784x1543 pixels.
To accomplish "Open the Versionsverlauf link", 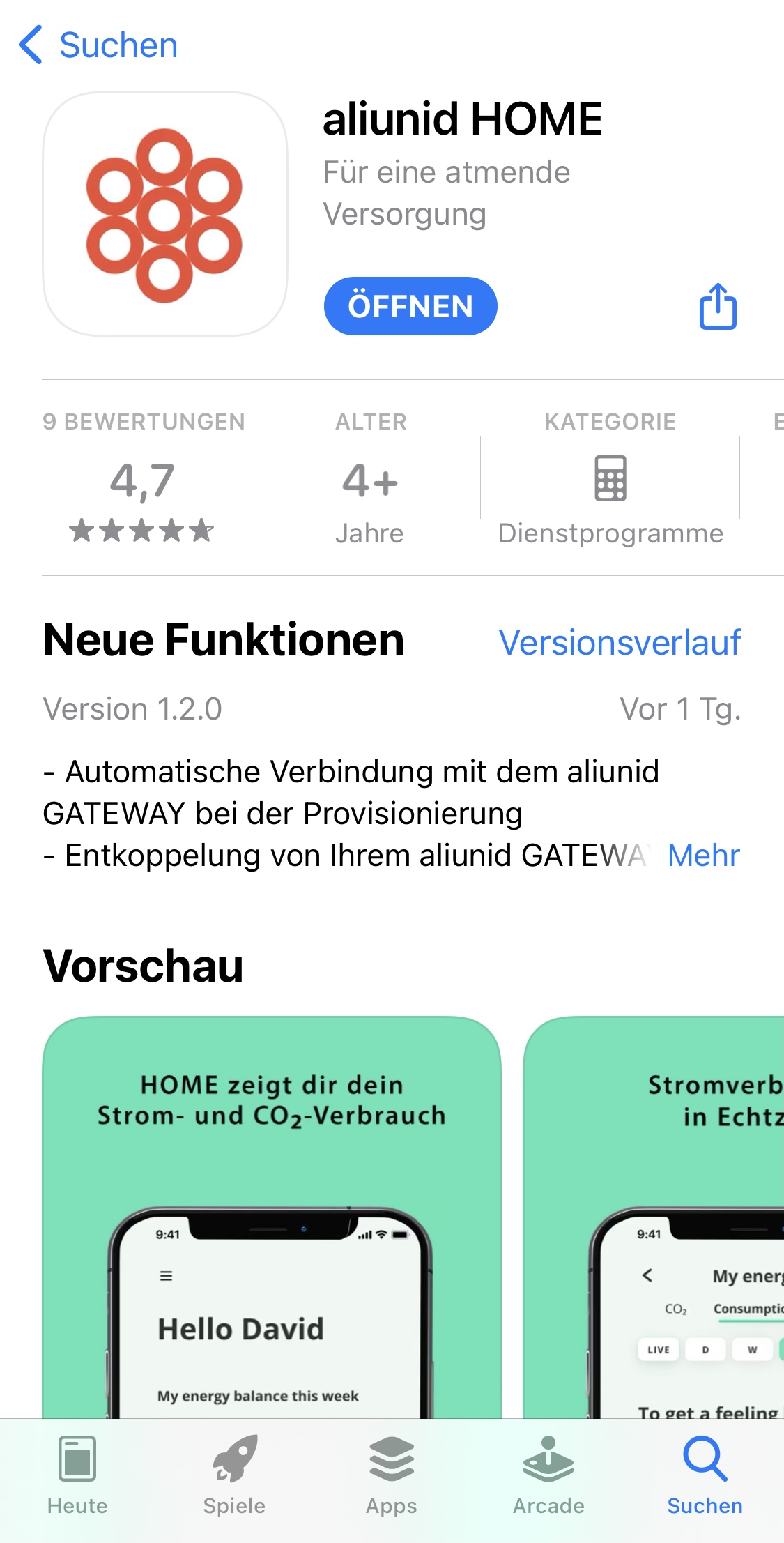I will coord(619,642).
